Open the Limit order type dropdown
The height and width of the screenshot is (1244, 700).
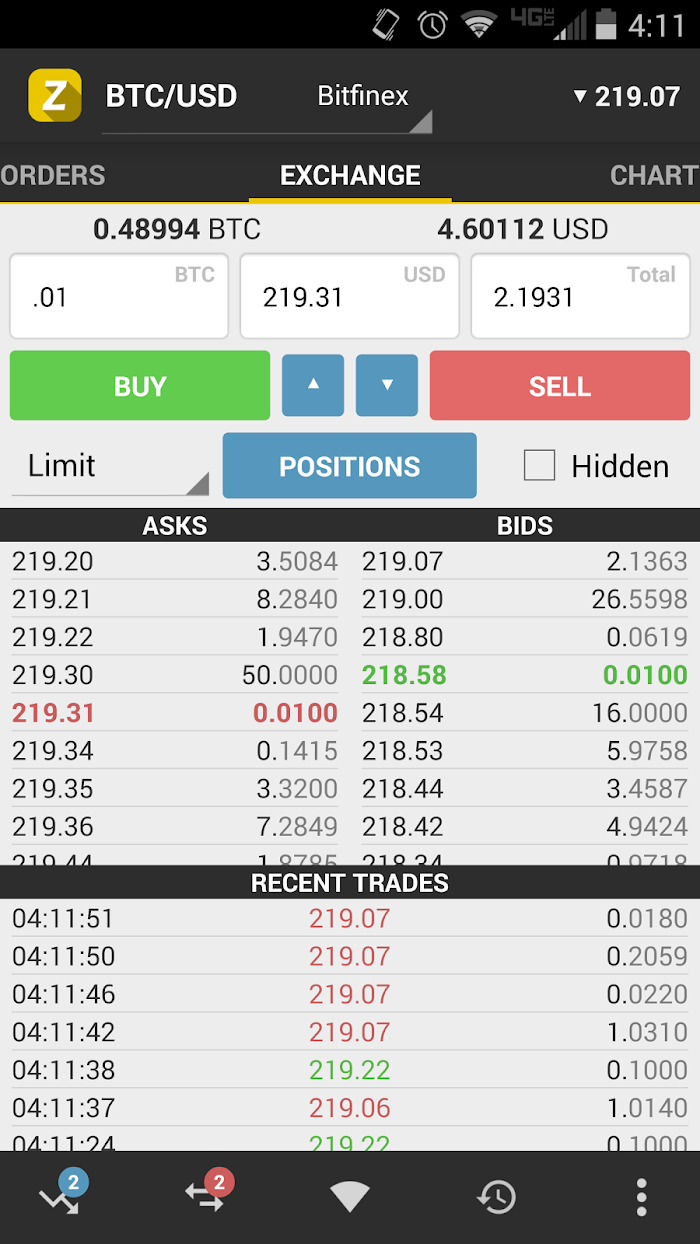coord(110,466)
